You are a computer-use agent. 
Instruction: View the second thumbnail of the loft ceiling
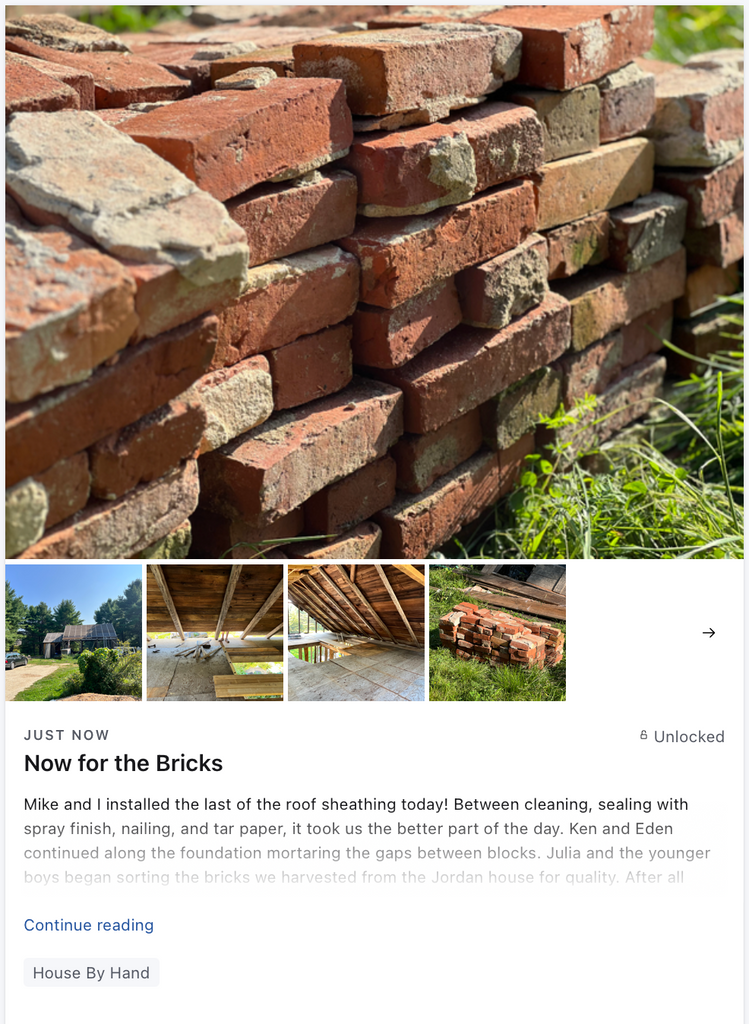tap(214, 632)
